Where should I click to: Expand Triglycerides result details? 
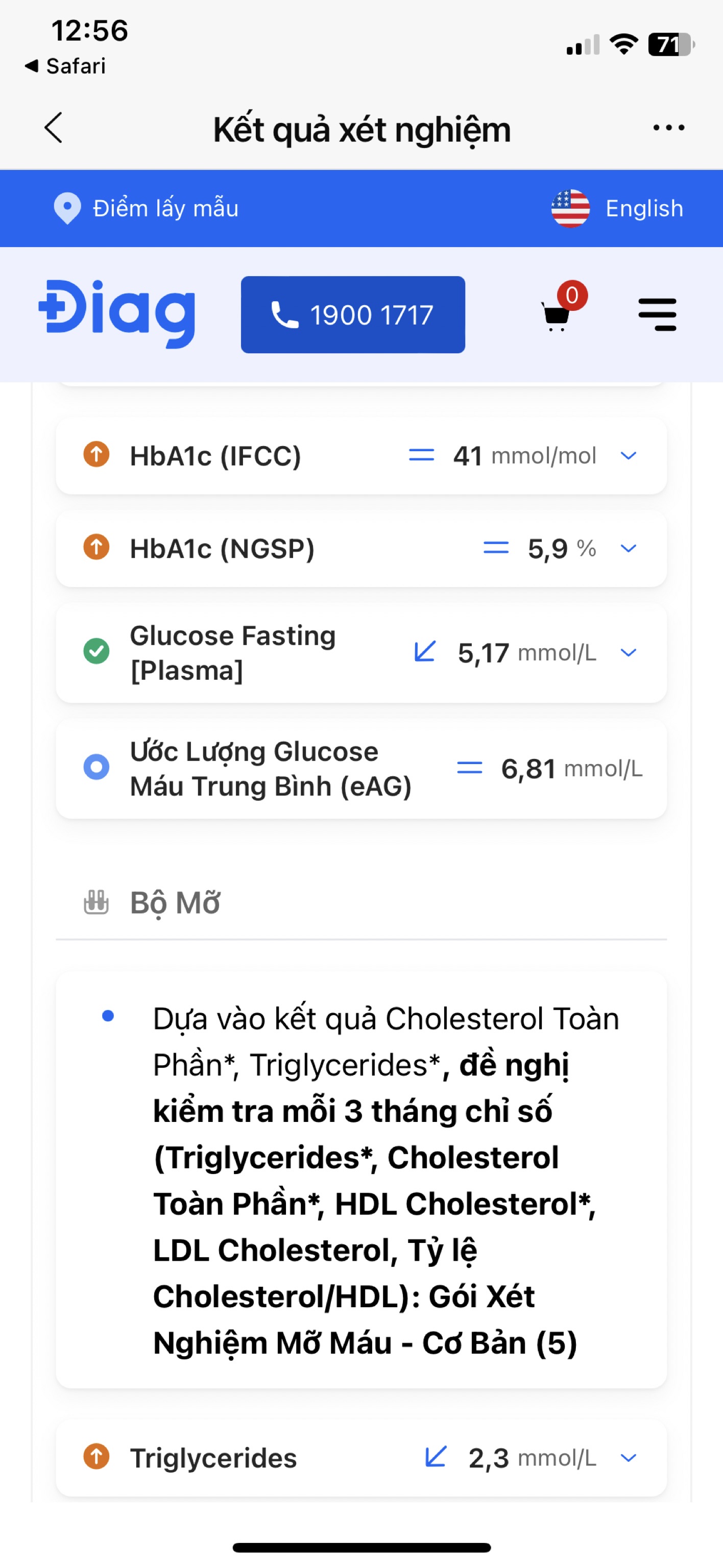628,1458
